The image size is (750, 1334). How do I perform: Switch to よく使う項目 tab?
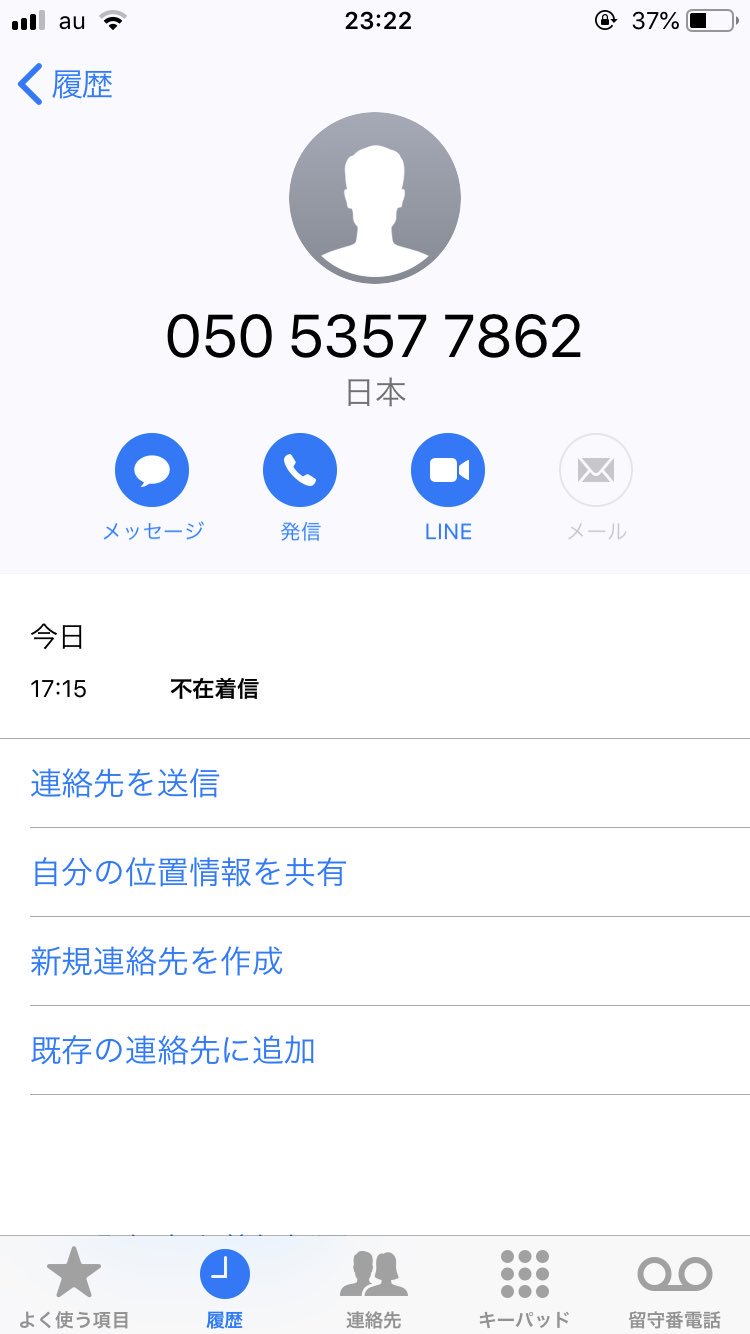click(x=75, y=1286)
